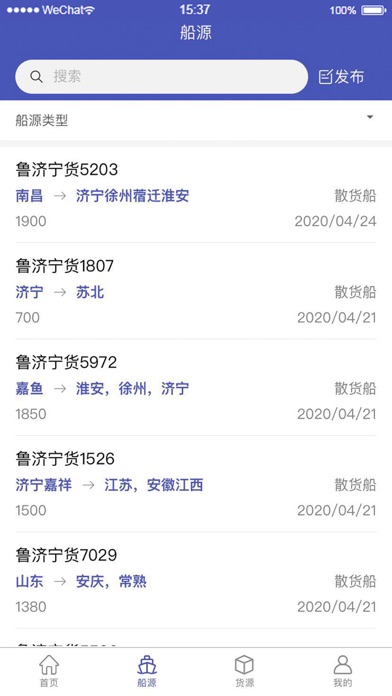Switch to the 首页 home tab

click(49, 672)
